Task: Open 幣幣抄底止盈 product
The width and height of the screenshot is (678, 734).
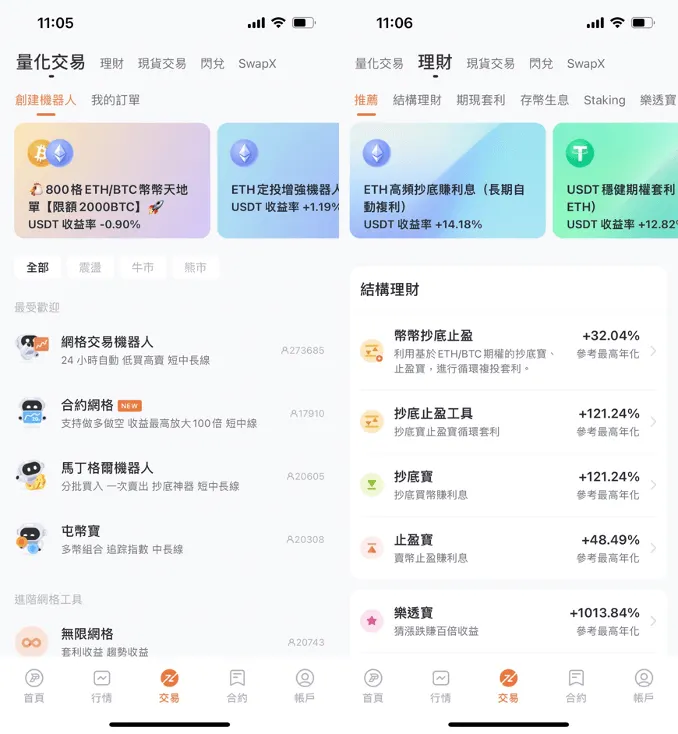Action: point(508,351)
